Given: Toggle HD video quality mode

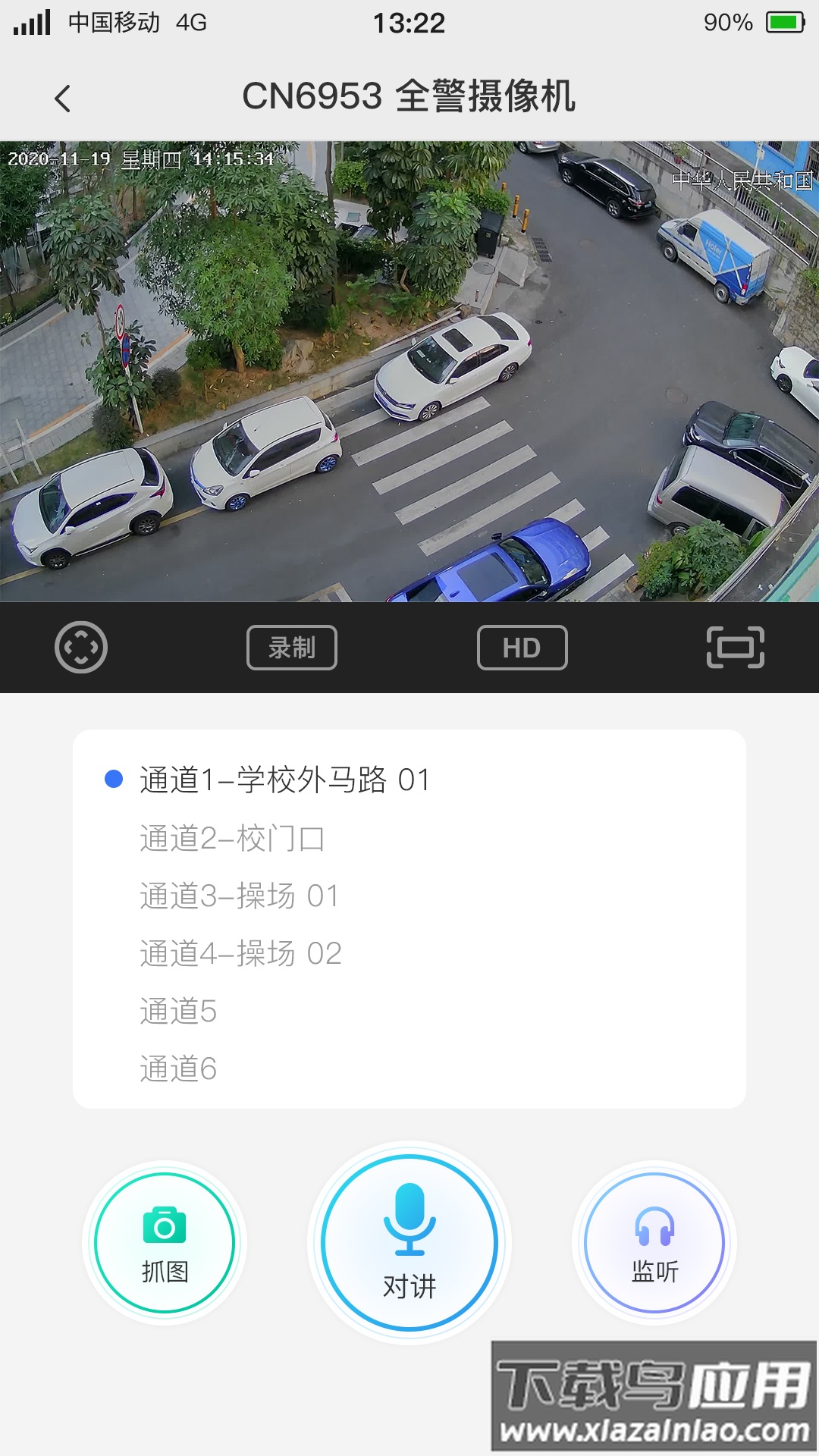Looking at the screenshot, I should coord(521,648).
